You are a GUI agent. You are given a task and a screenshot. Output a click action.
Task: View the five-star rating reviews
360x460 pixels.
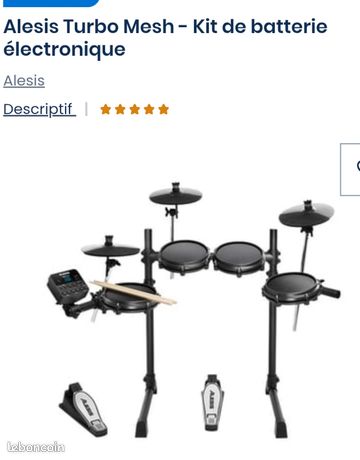pos(135,109)
